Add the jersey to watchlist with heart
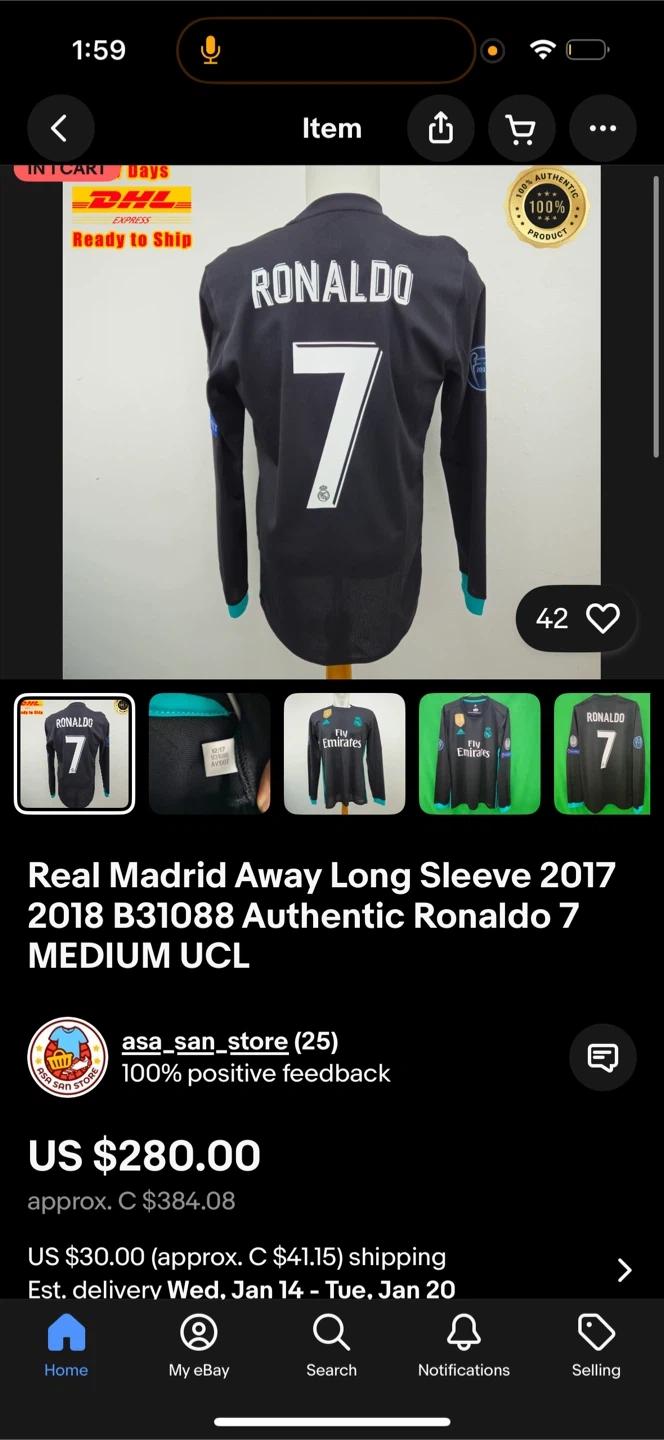 tap(602, 619)
